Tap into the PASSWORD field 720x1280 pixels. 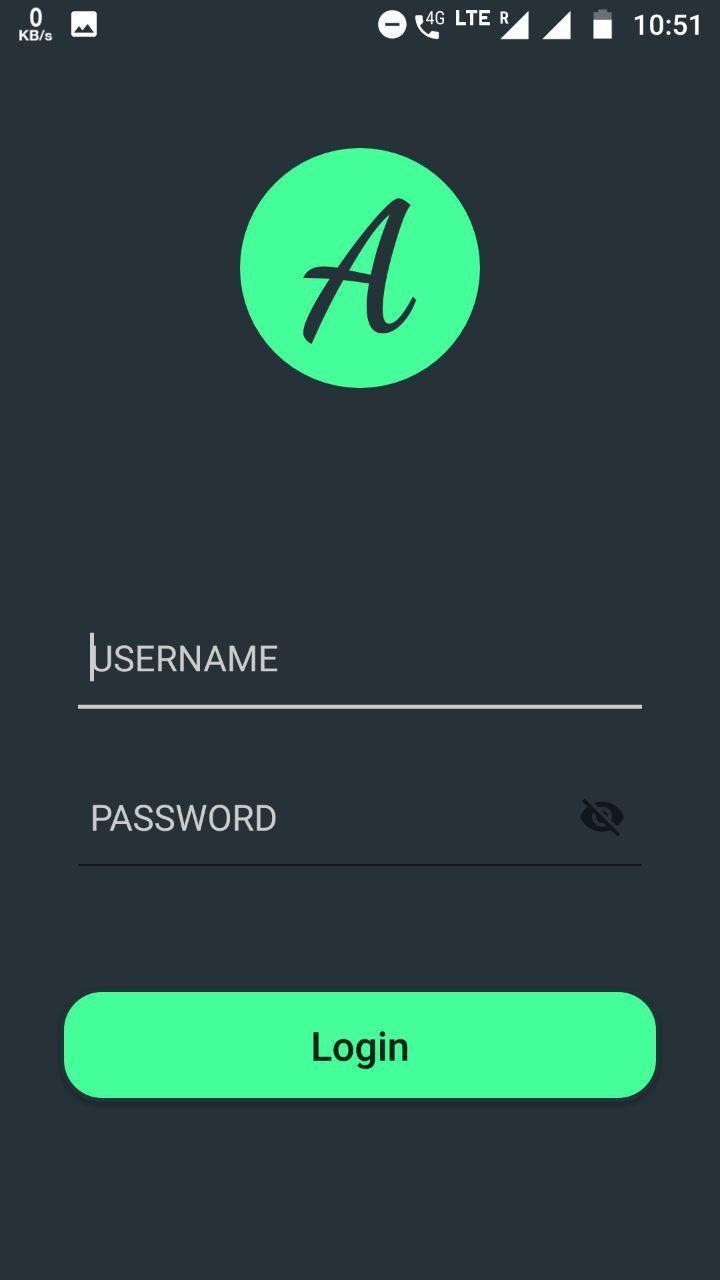pyautogui.click(x=320, y=818)
